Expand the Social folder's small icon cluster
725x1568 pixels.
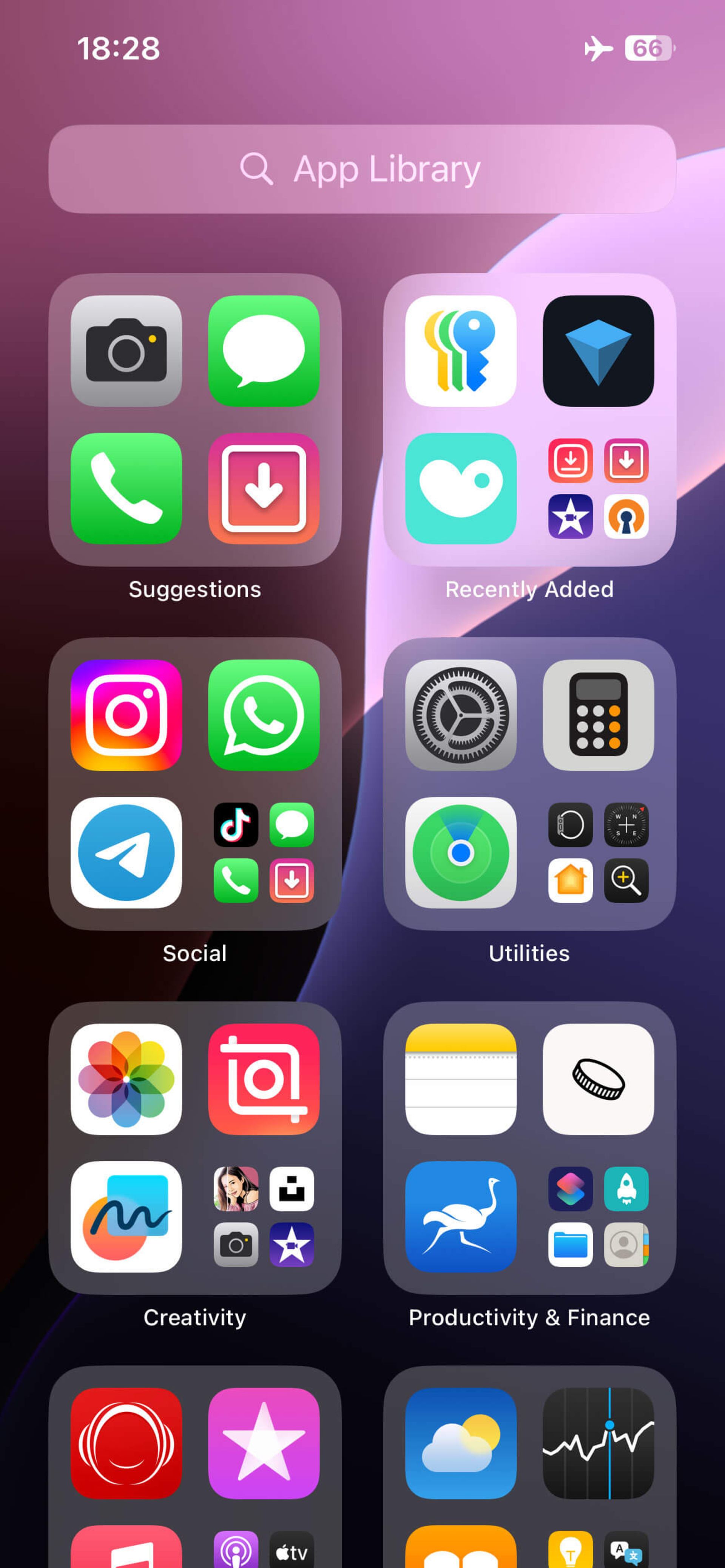(x=264, y=852)
